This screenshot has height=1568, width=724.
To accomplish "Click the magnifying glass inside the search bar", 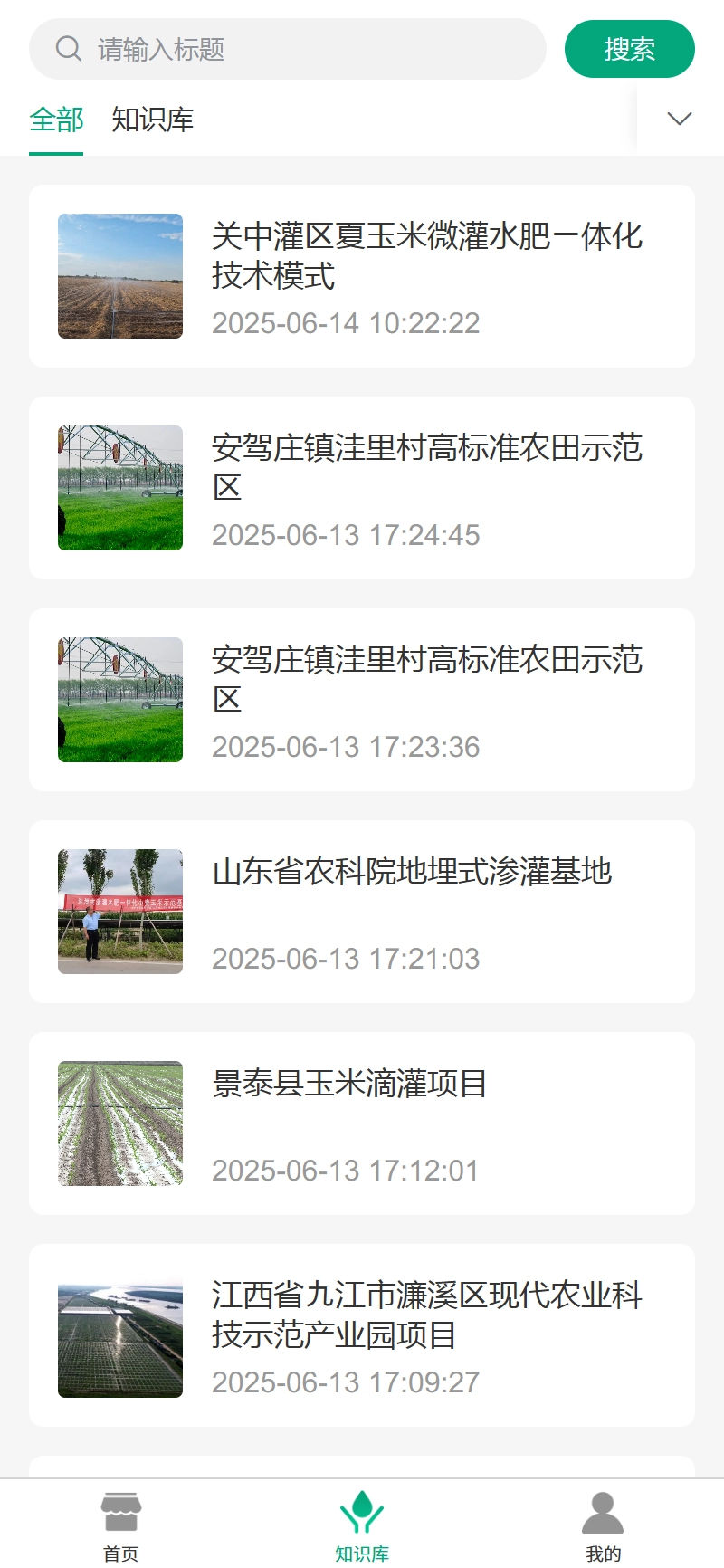I will pyautogui.click(x=69, y=49).
